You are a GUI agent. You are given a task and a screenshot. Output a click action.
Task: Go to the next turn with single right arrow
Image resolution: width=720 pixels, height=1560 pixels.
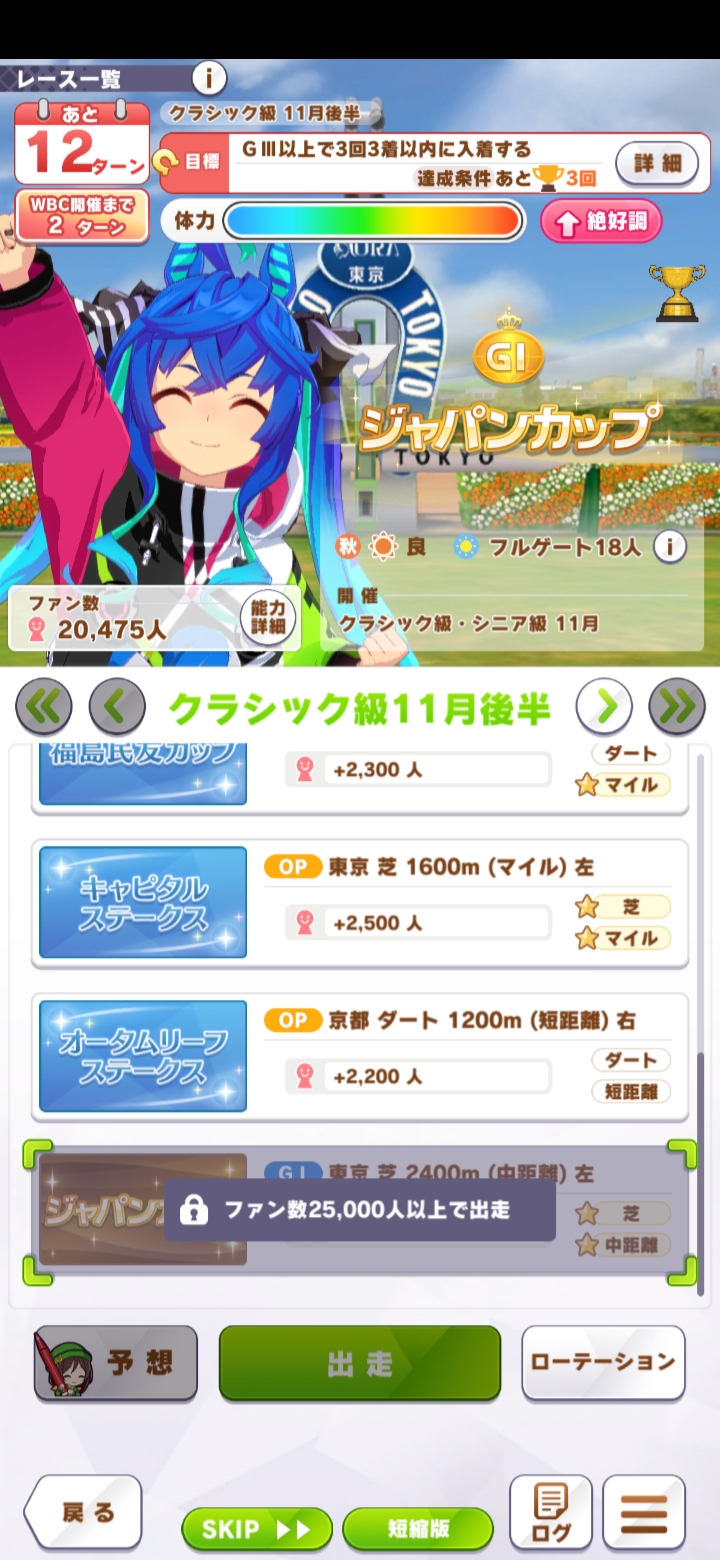(604, 708)
